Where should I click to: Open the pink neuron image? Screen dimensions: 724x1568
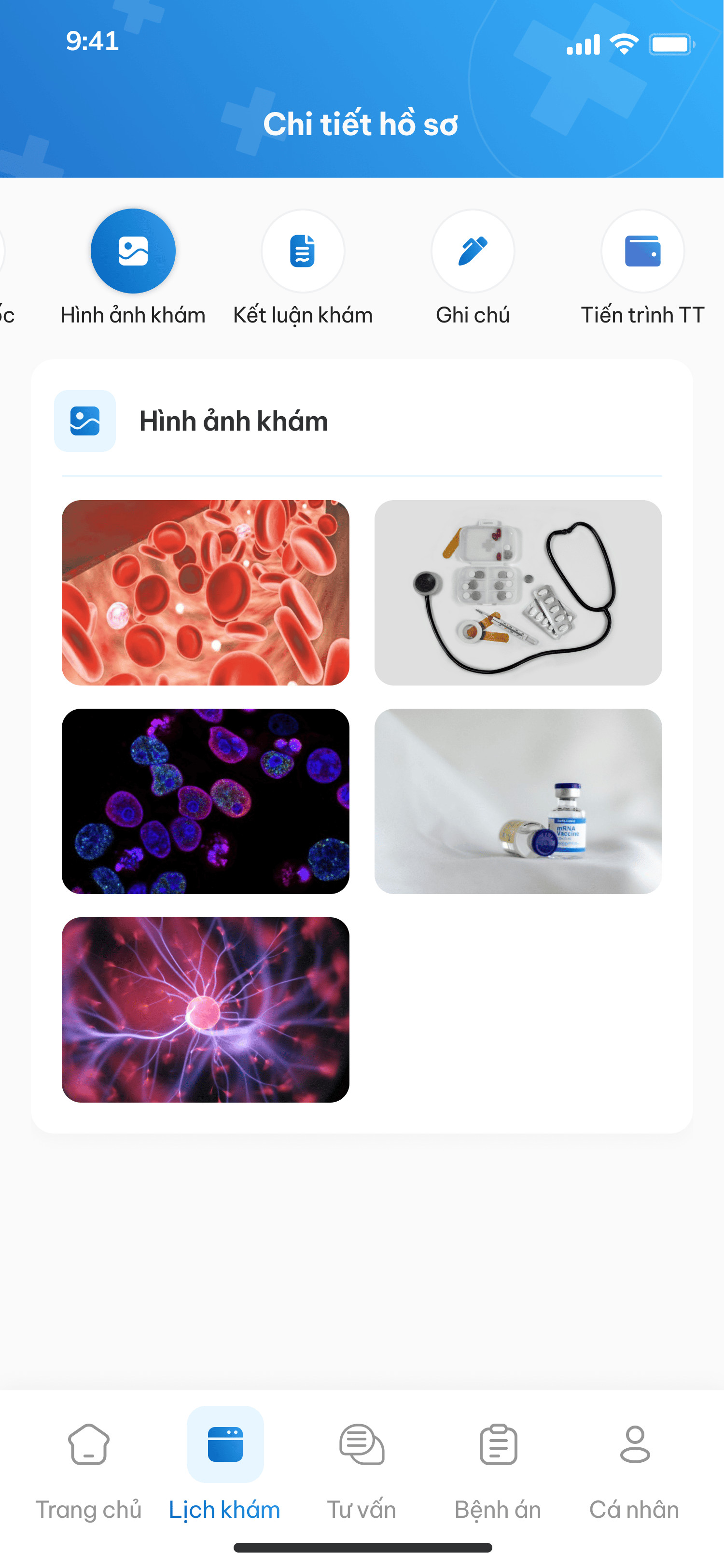206,1009
